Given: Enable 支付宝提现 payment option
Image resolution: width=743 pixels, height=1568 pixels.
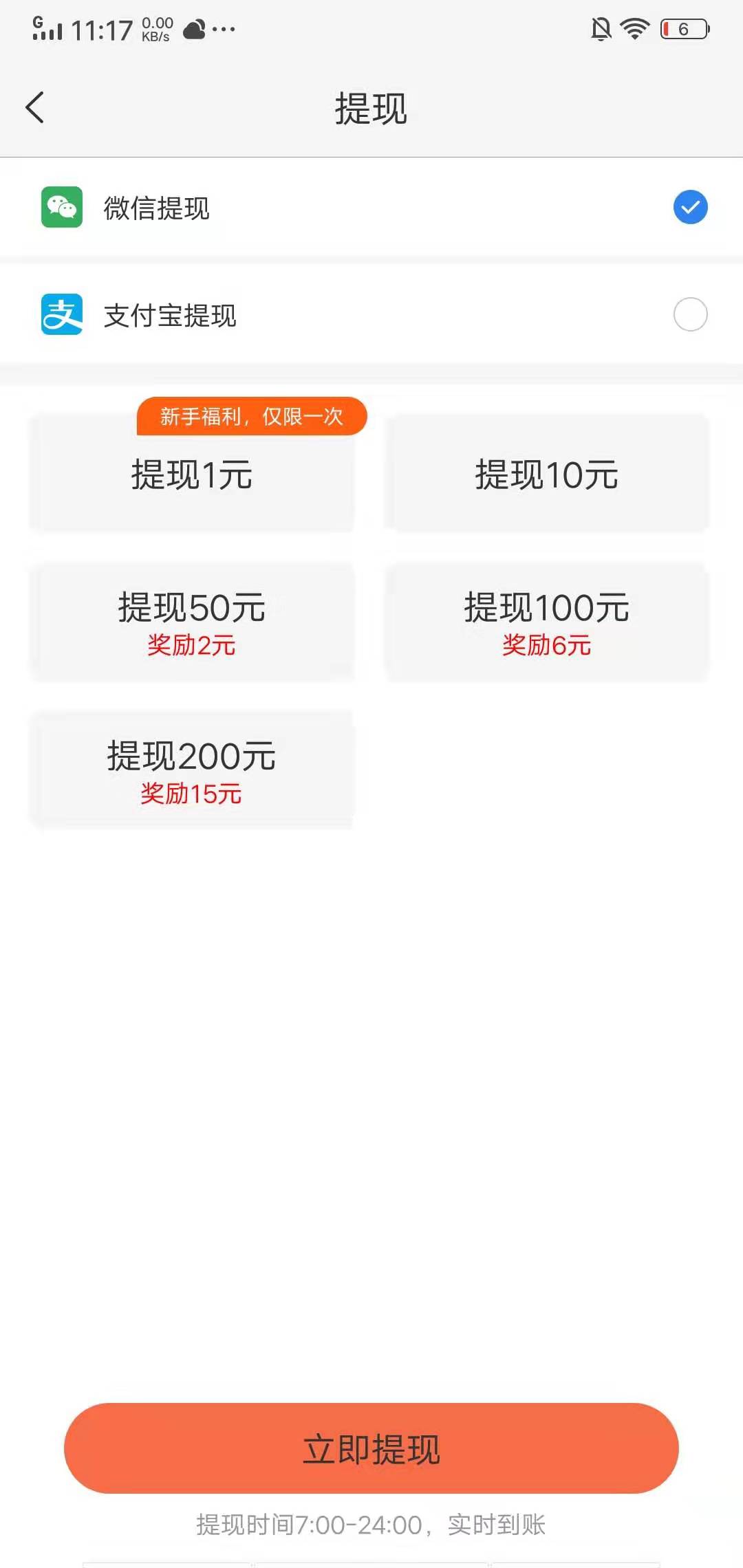Looking at the screenshot, I should 689,315.
